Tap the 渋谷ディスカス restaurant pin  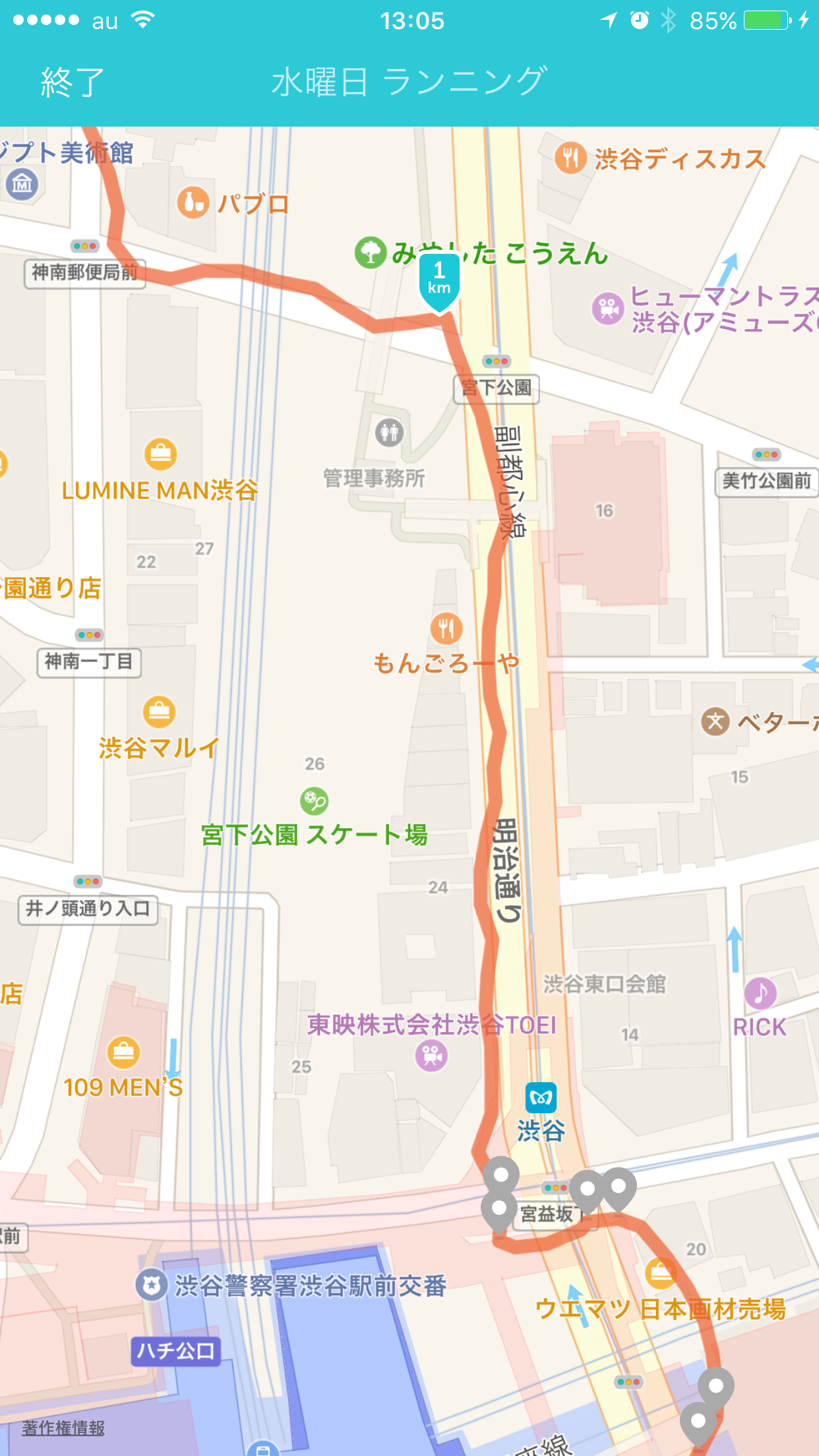click(570, 158)
